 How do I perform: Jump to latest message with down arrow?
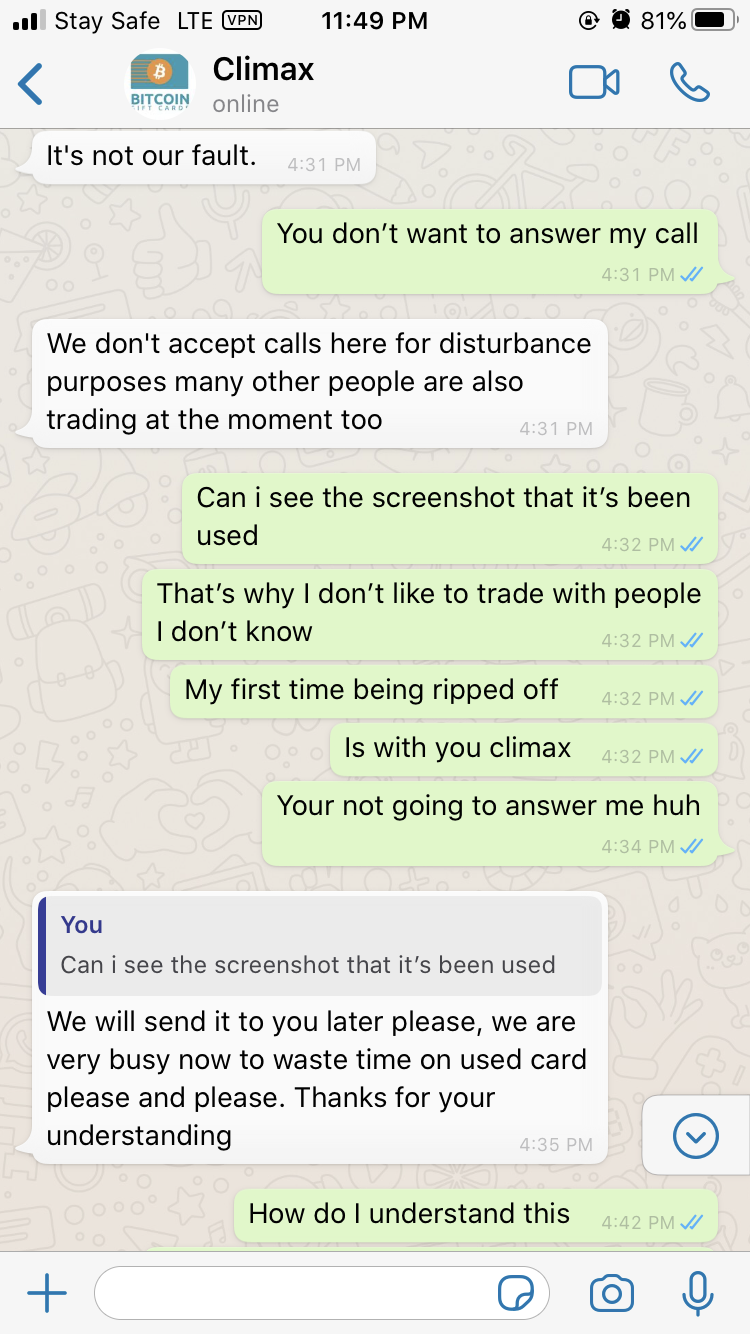(x=696, y=1135)
